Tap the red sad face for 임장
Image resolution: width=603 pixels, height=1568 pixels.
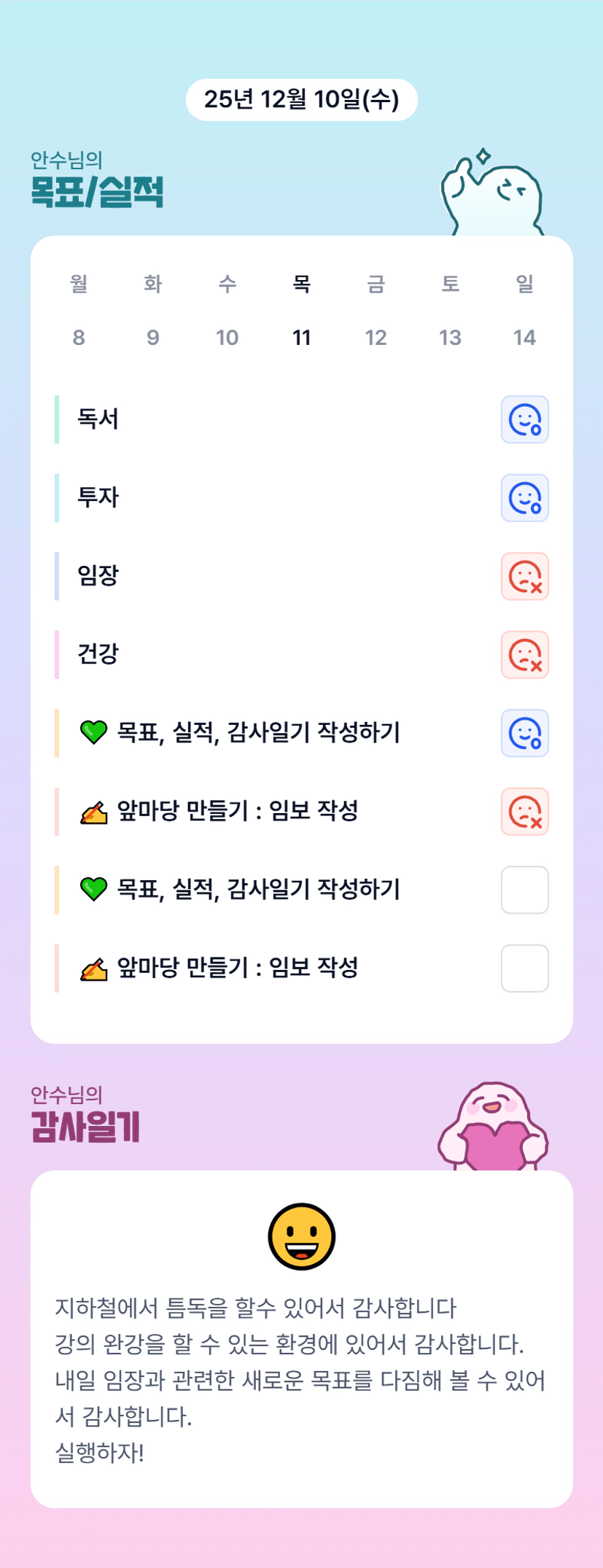coord(524,576)
